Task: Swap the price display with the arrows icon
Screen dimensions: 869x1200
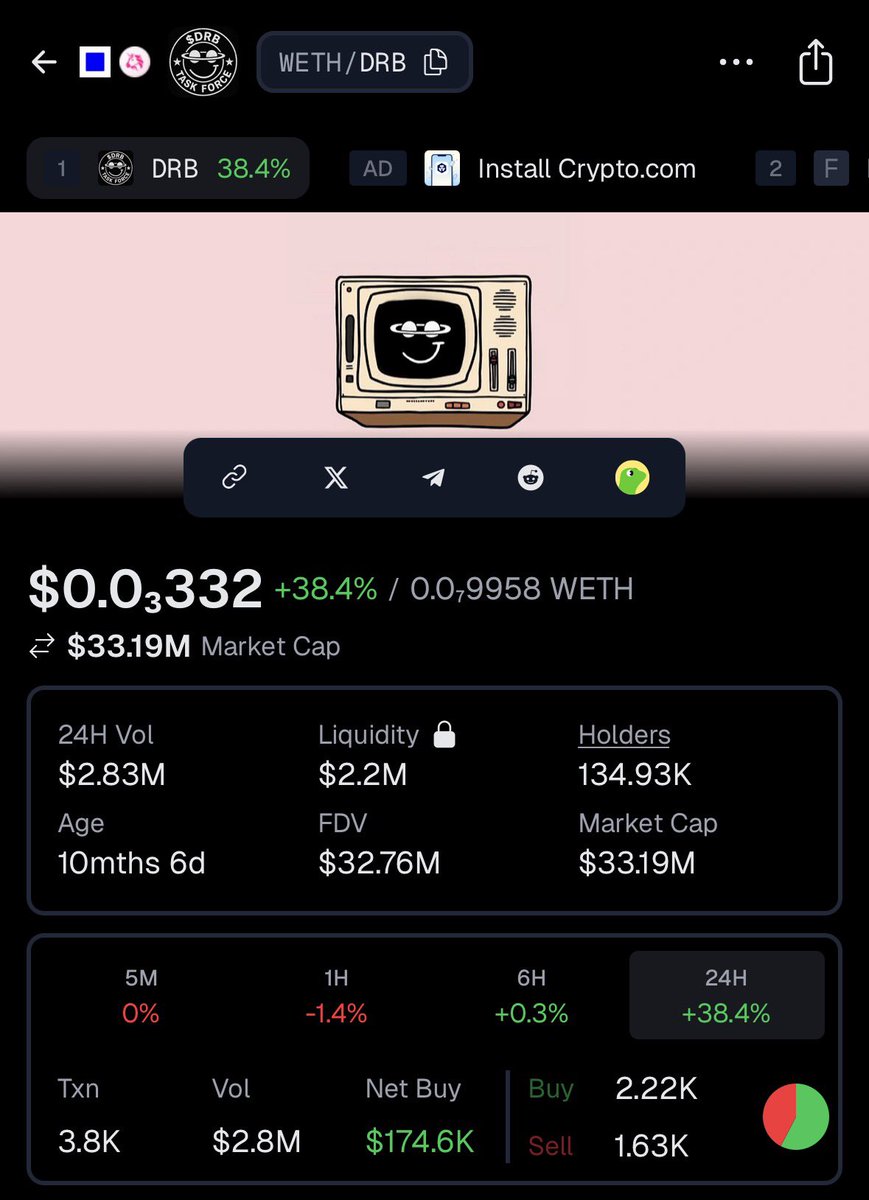Action: 41,647
